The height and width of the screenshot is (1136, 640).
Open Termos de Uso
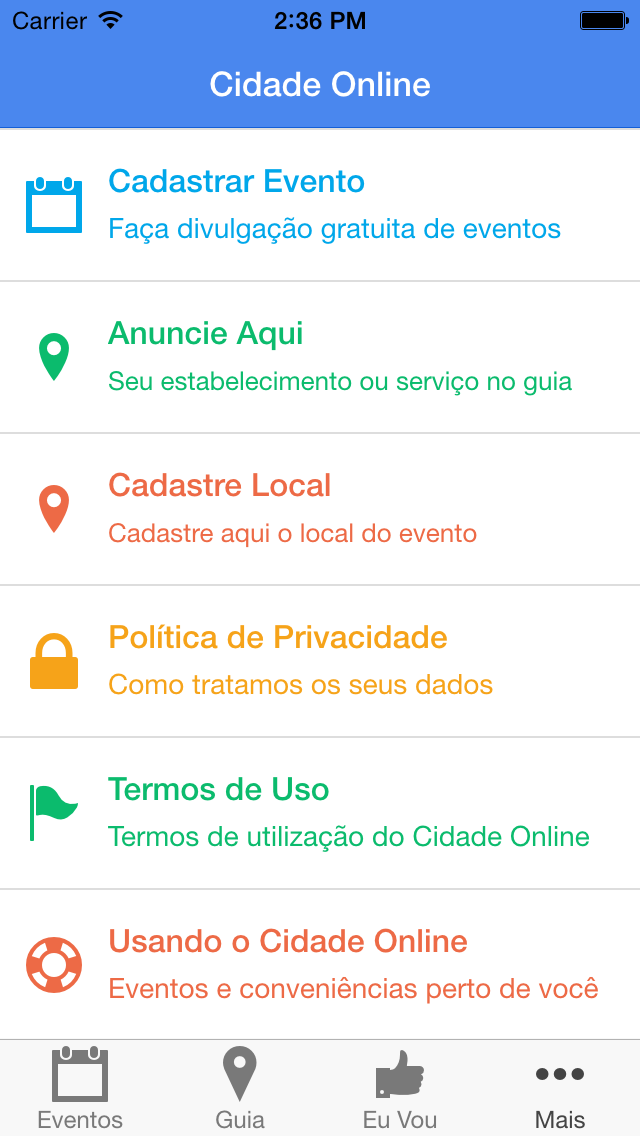coord(320,814)
